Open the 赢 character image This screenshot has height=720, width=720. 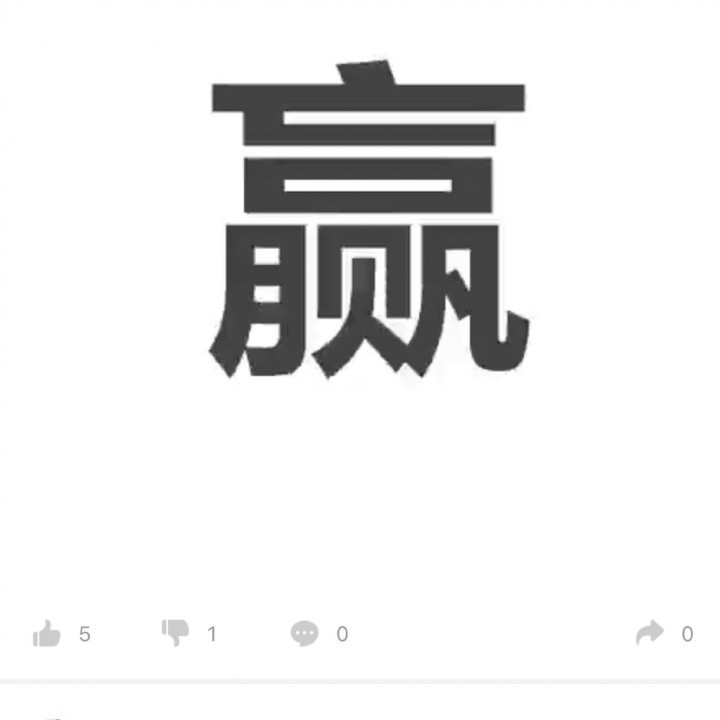click(x=368, y=222)
